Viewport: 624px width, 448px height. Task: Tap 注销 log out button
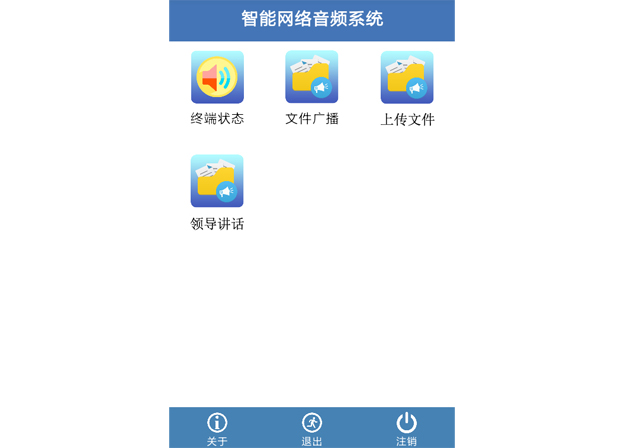(x=406, y=427)
